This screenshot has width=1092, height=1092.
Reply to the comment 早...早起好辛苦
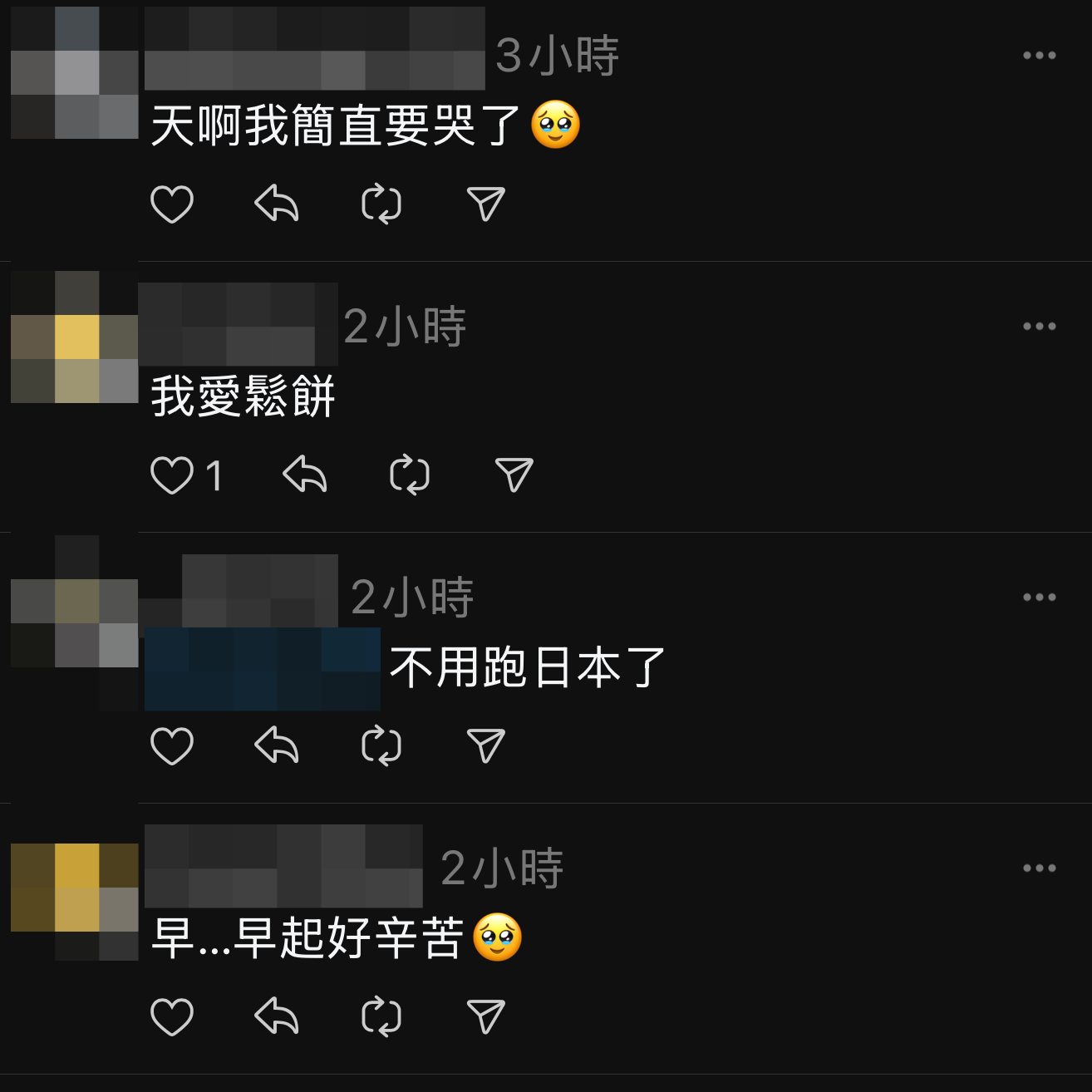(277, 1017)
